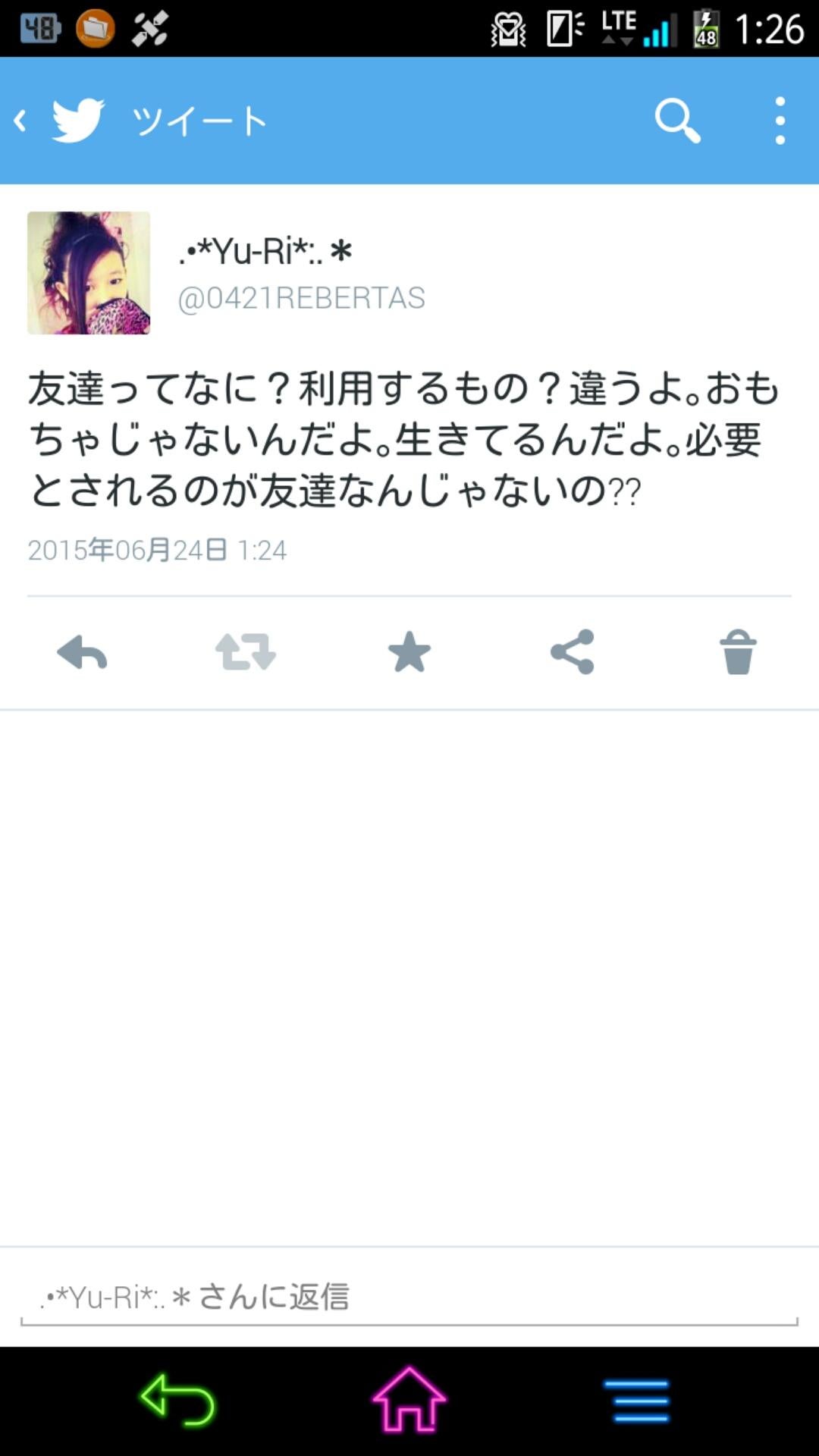Reply to this tweet with arrow icon
Screen dimensions: 819x1456
[x=82, y=652]
